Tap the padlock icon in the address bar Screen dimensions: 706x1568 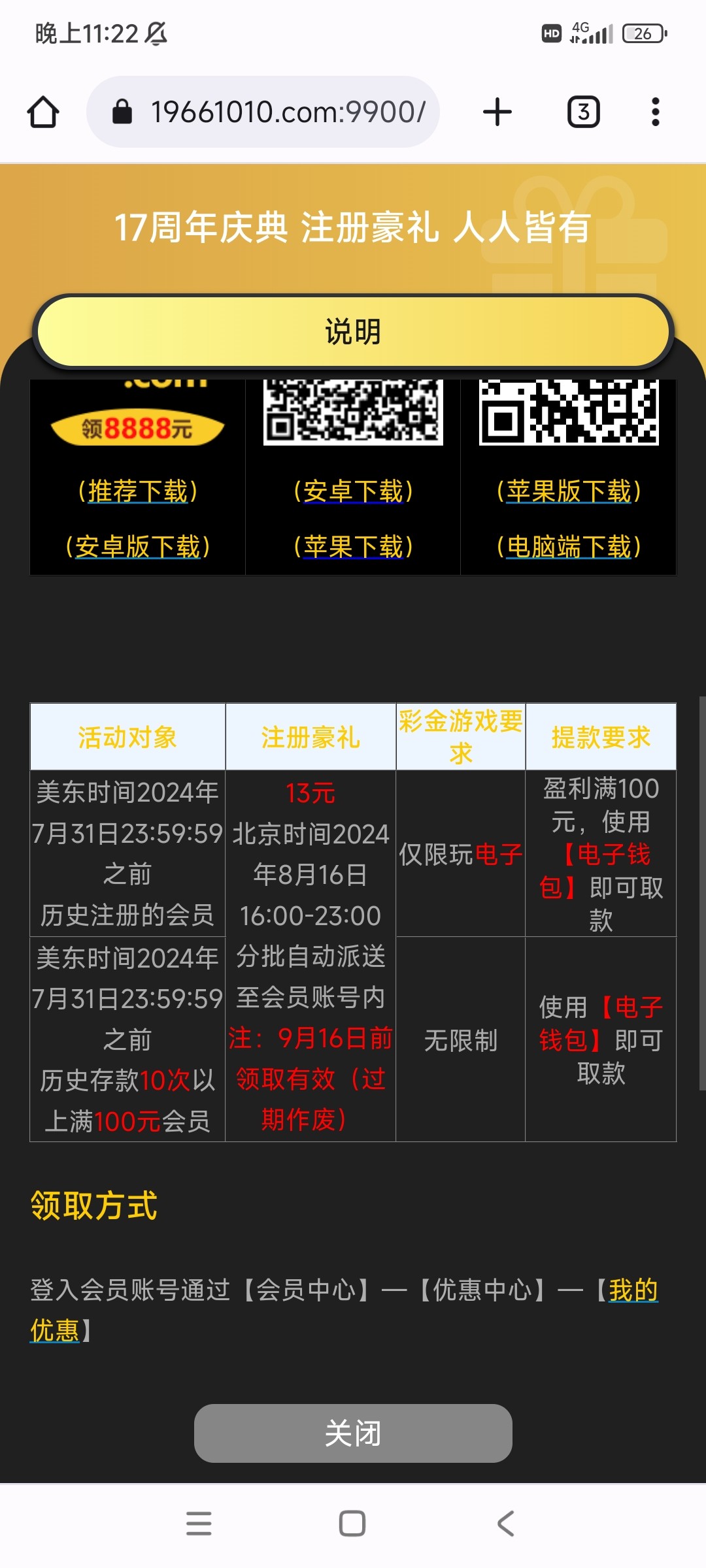pos(122,110)
